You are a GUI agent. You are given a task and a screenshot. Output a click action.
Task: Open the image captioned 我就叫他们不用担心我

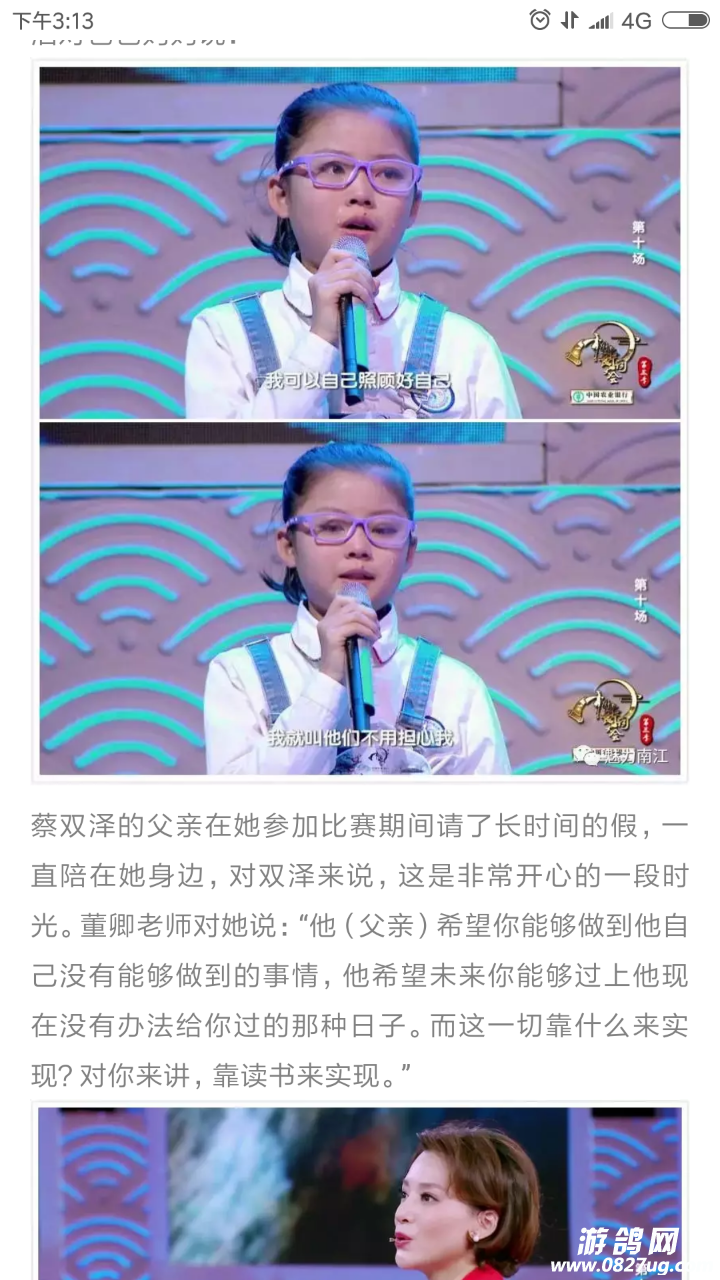(x=360, y=598)
